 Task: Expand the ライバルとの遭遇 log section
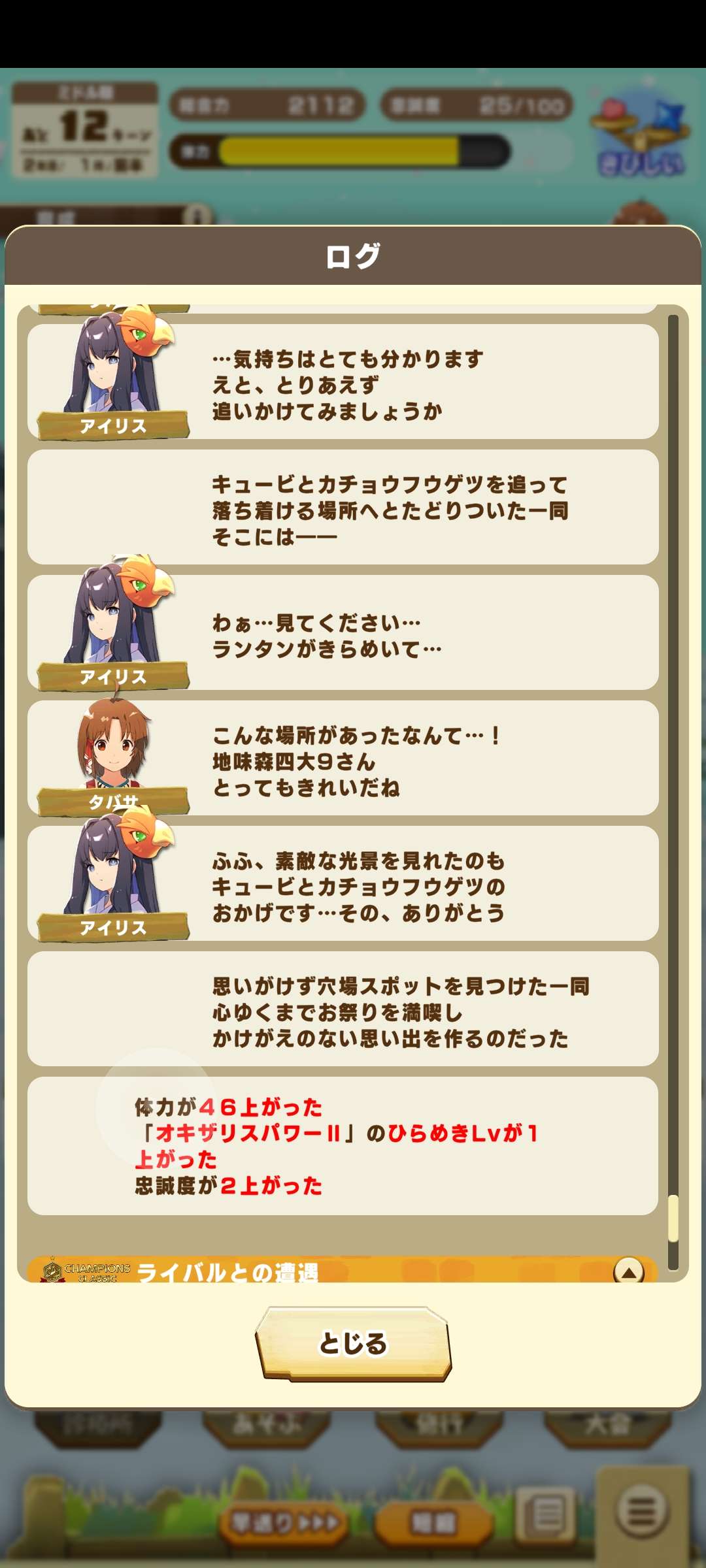[628, 1271]
